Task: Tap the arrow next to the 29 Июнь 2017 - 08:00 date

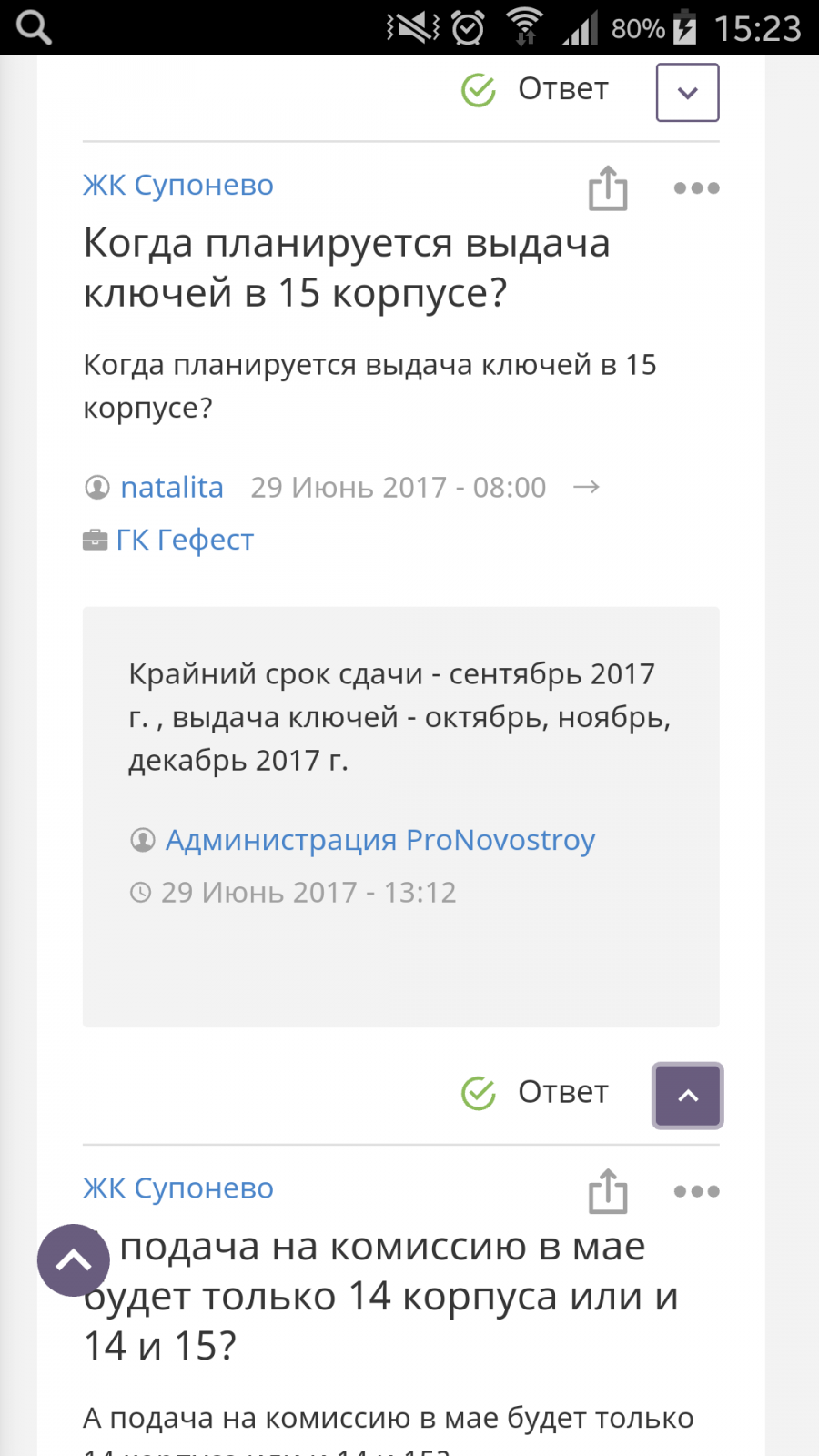Action: pos(586,488)
